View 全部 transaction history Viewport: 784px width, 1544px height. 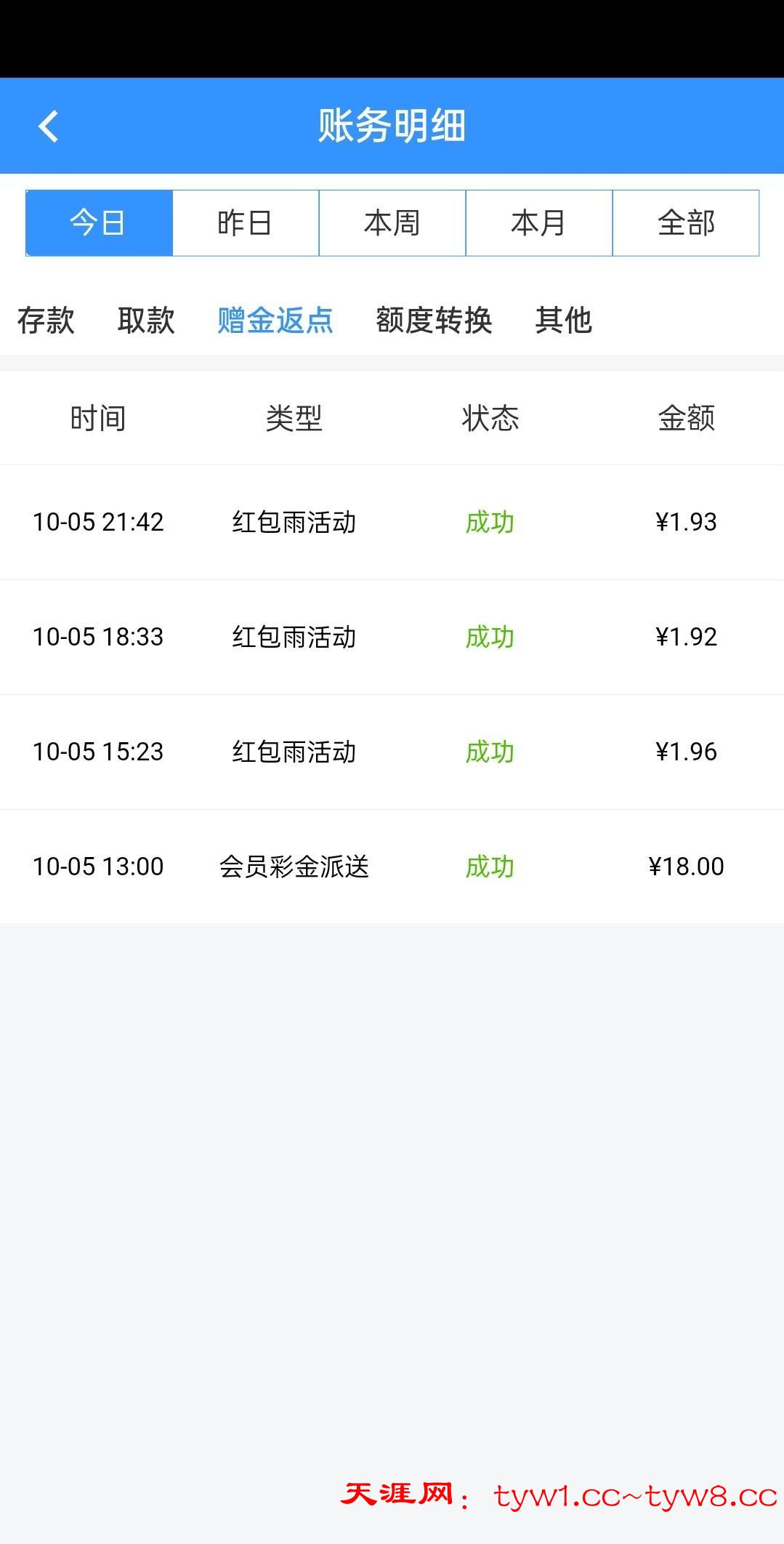[686, 222]
